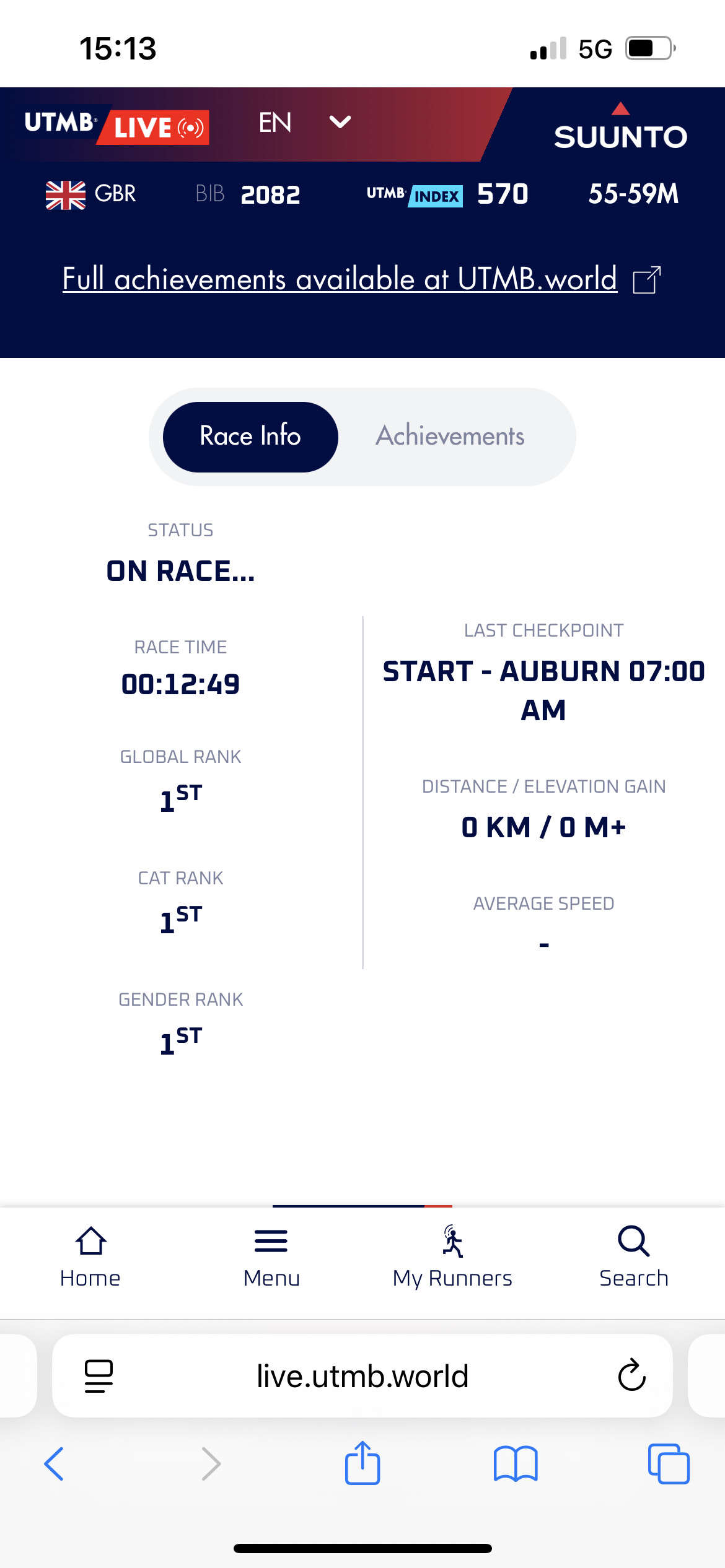The height and width of the screenshot is (1568, 725).
Task: Switch to the Achievements tab
Action: pos(450,436)
